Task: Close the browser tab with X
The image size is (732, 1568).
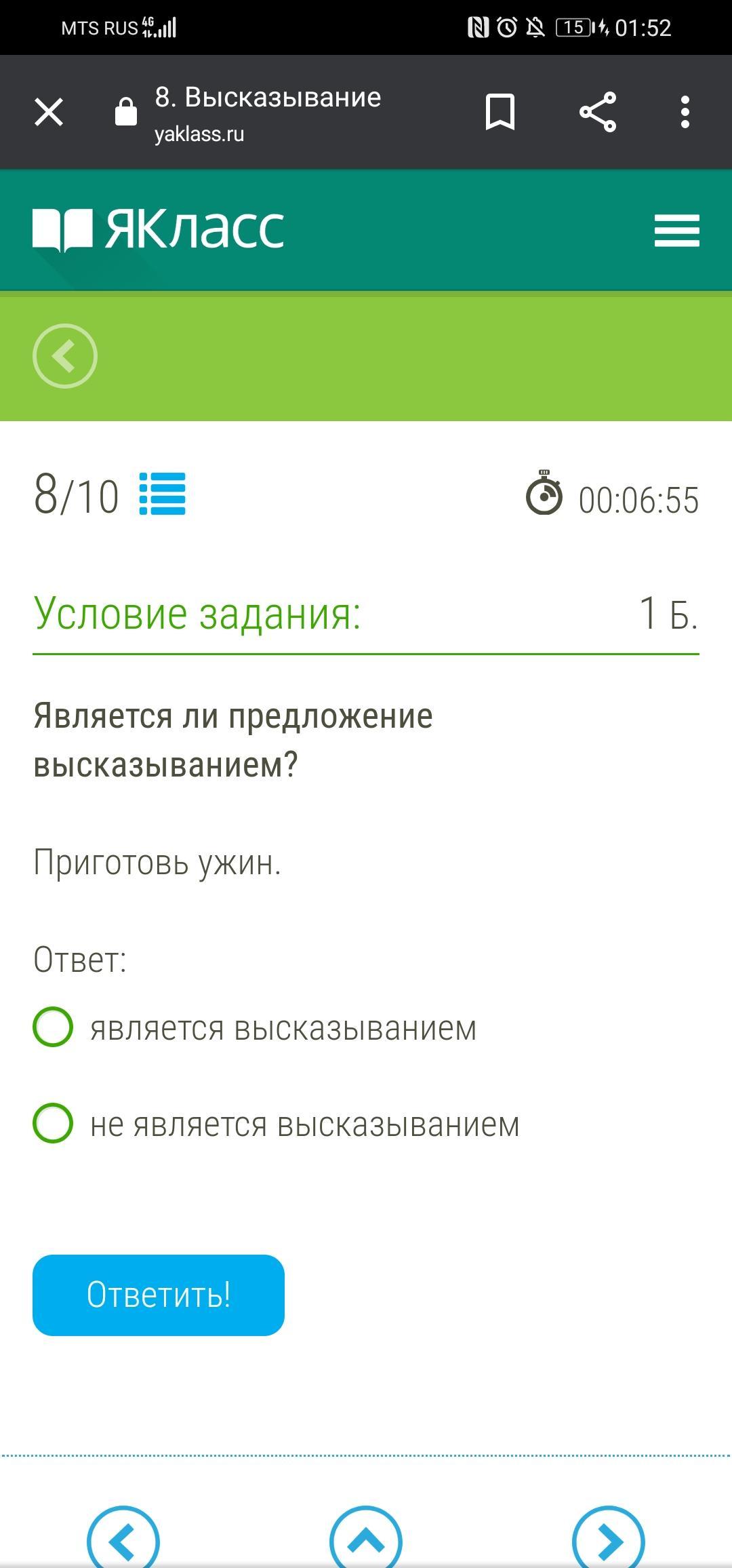Action: click(x=49, y=112)
